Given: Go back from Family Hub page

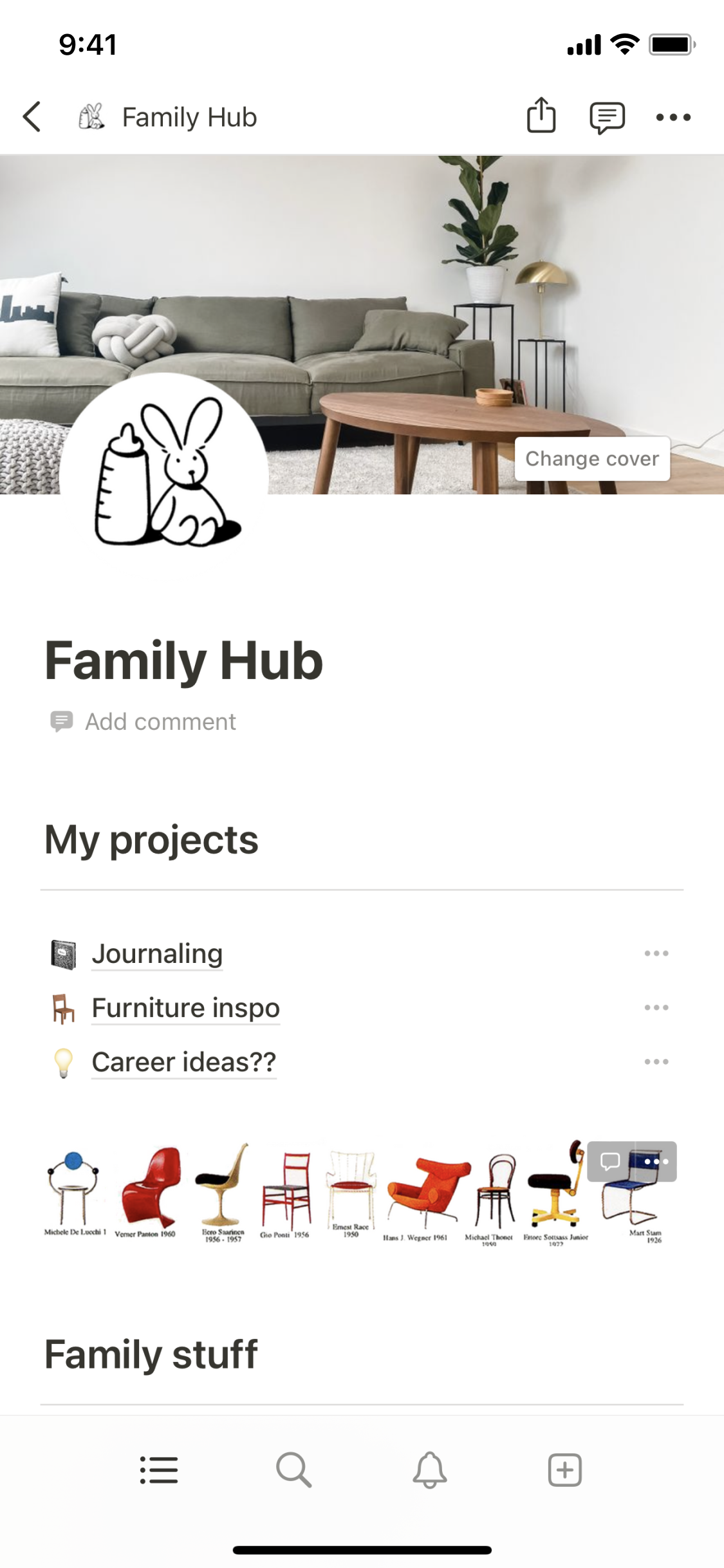Looking at the screenshot, I should coord(32,117).
